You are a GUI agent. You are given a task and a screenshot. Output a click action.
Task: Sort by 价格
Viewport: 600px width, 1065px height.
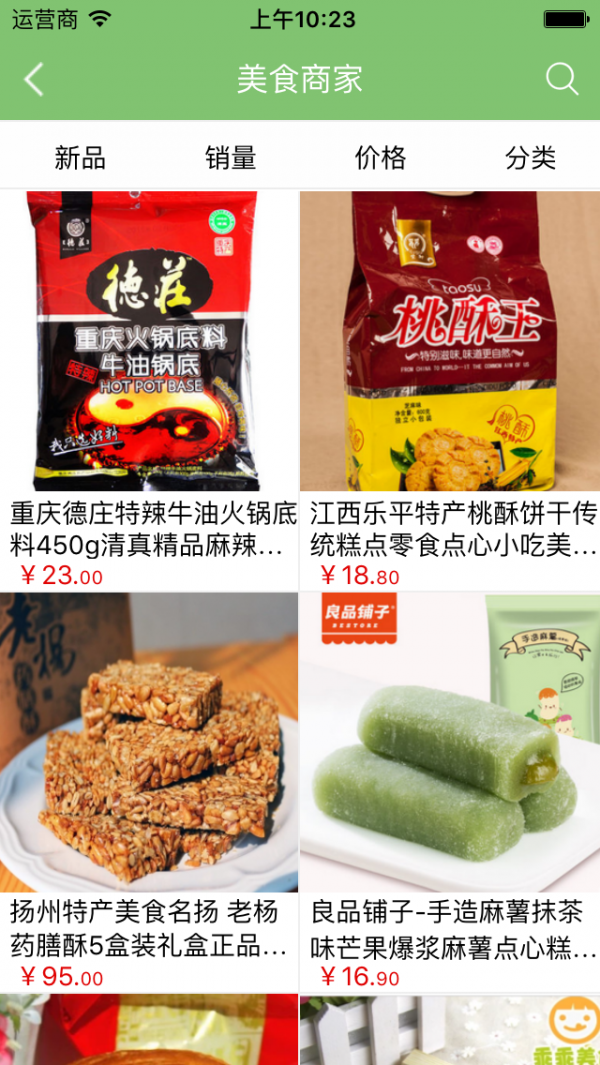coord(380,157)
